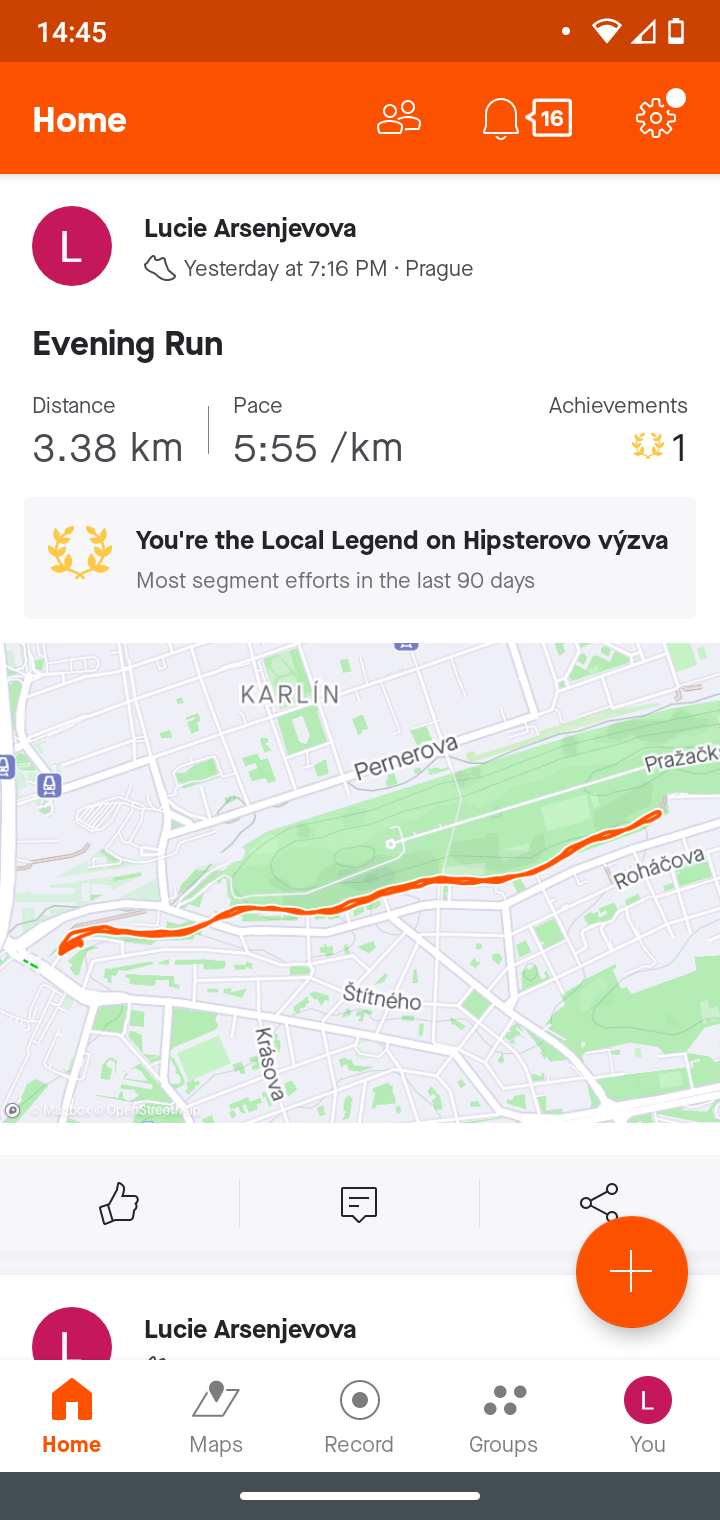Open the Evening Run route map
This screenshot has width=720, height=1520.
(360, 882)
